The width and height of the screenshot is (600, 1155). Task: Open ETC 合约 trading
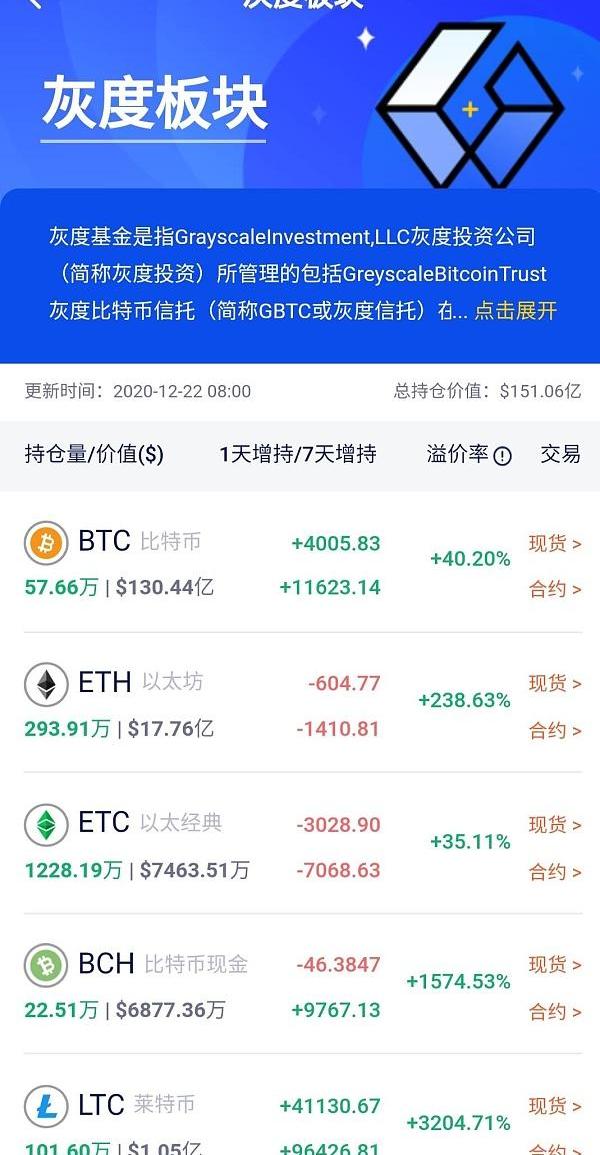click(x=554, y=871)
